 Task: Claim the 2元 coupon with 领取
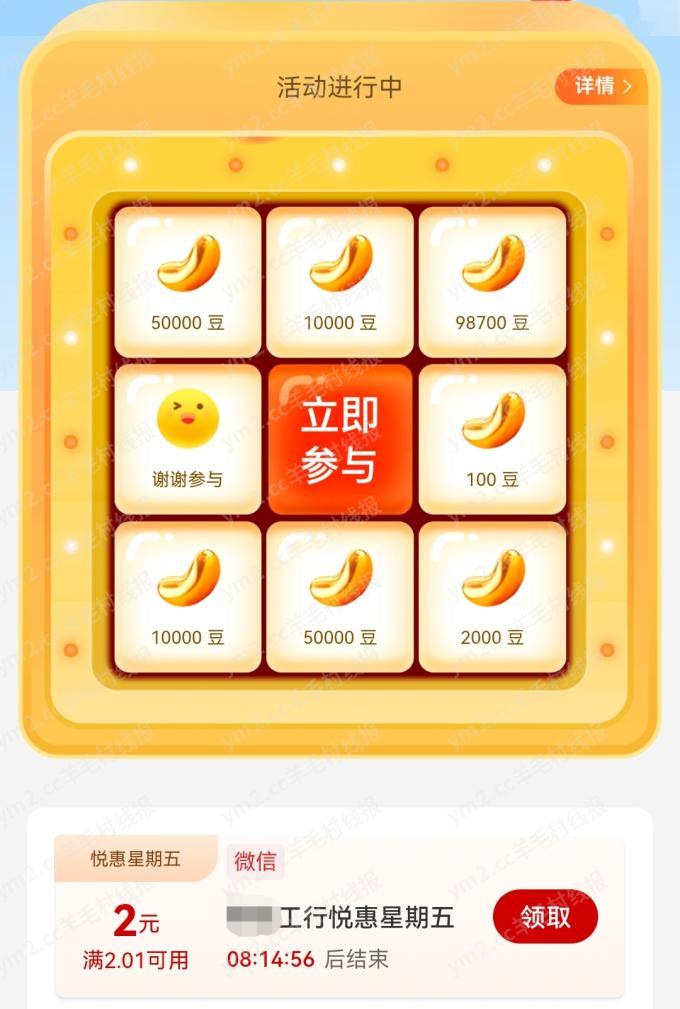(545, 916)
